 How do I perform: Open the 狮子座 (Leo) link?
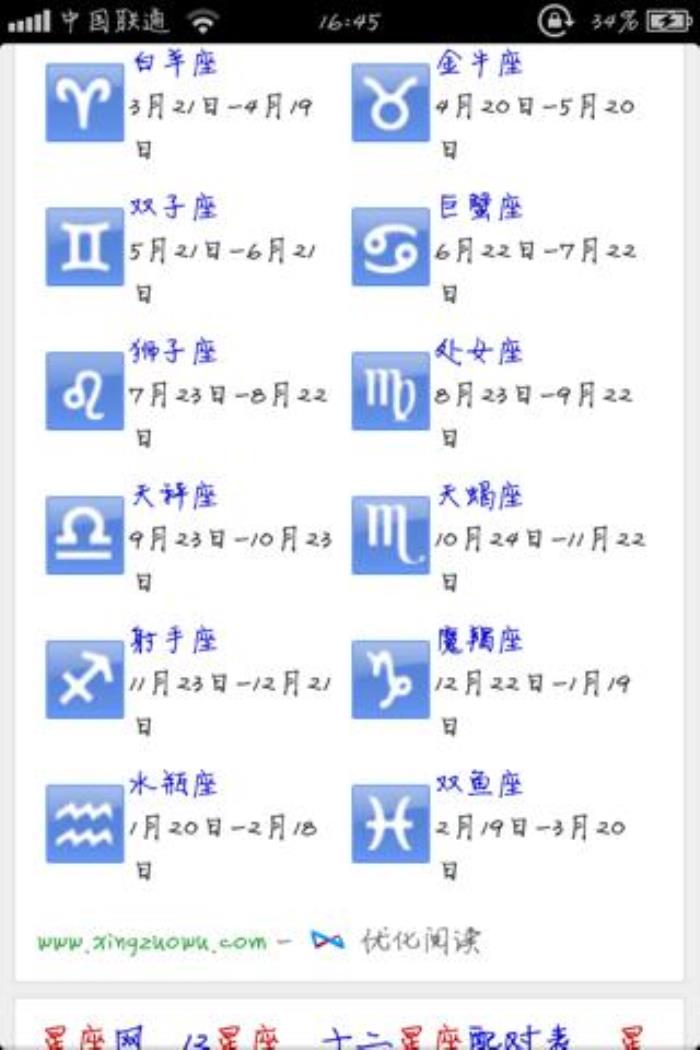[x=175, y=352]
